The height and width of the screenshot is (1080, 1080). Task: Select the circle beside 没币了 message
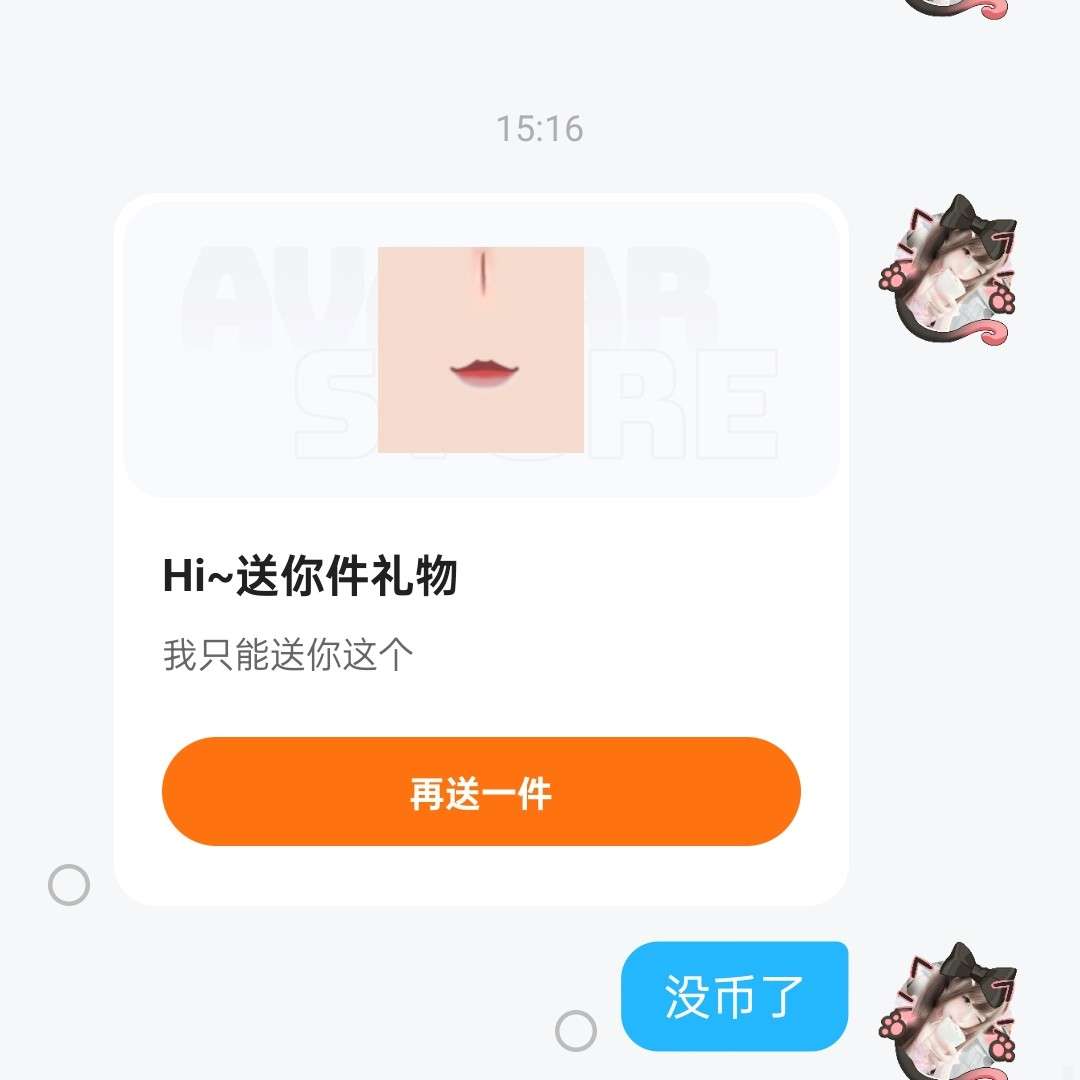(x=576, y=1031)
